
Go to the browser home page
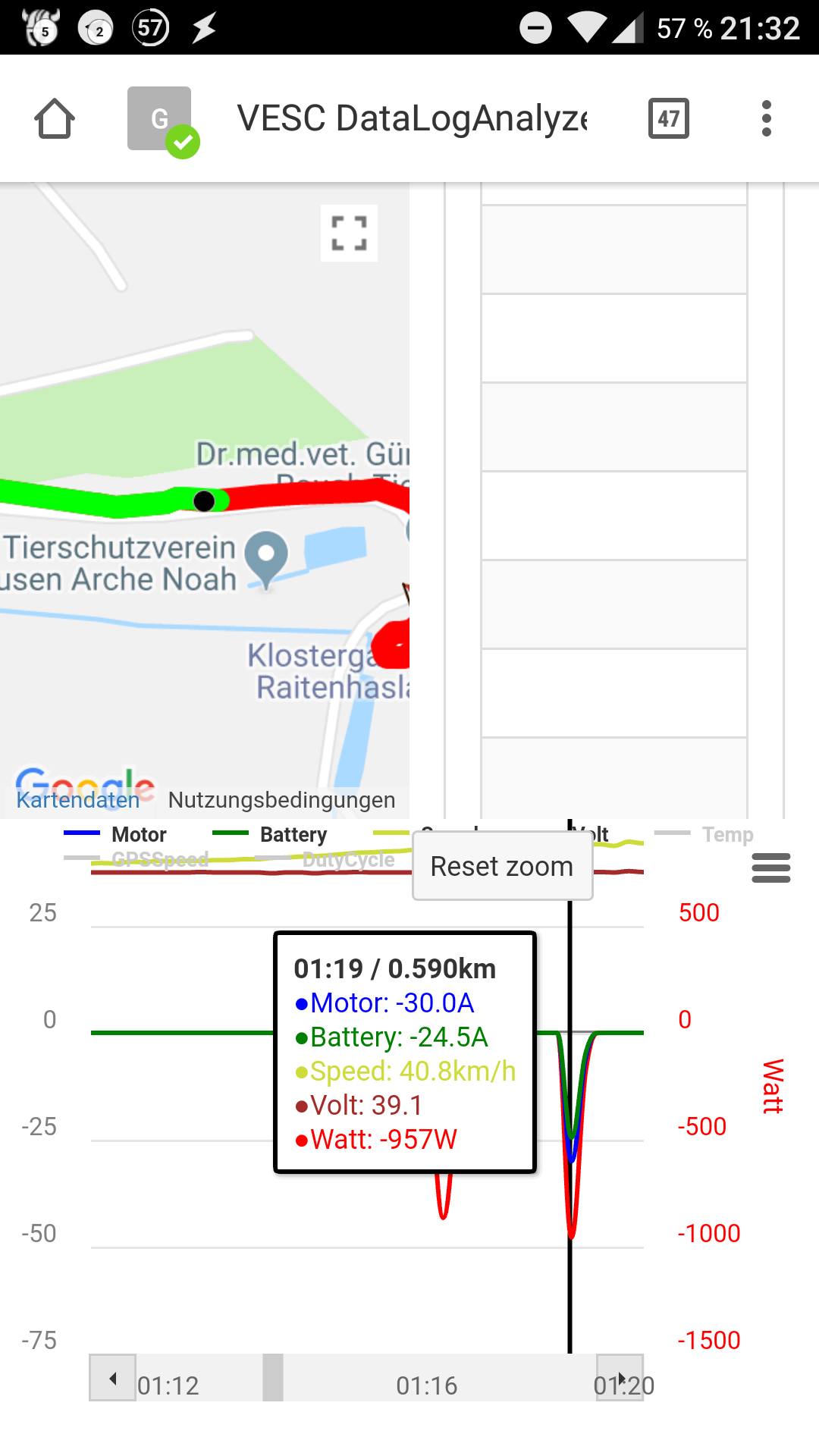(x=55, y=119)
